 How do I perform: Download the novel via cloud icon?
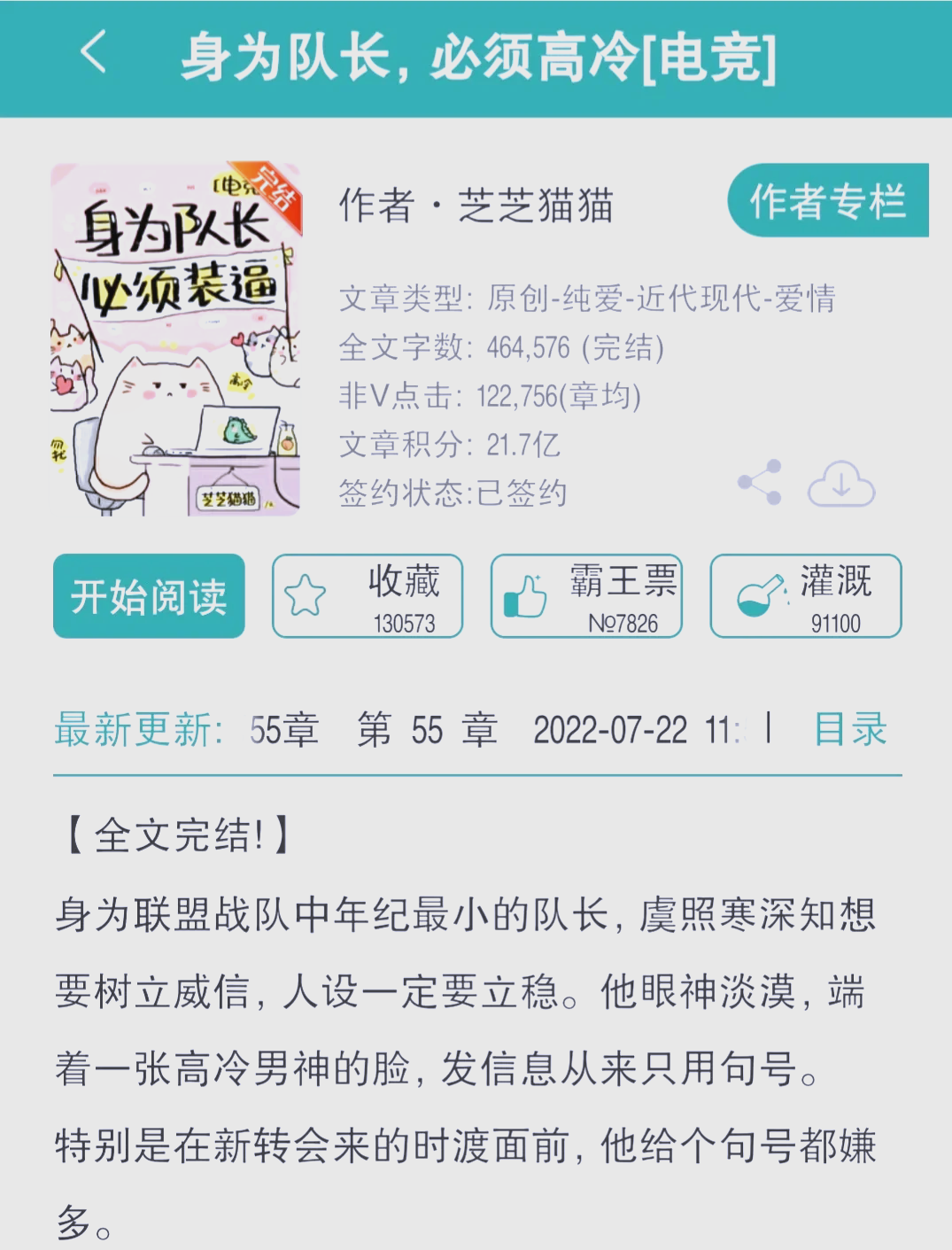point(840,484)
